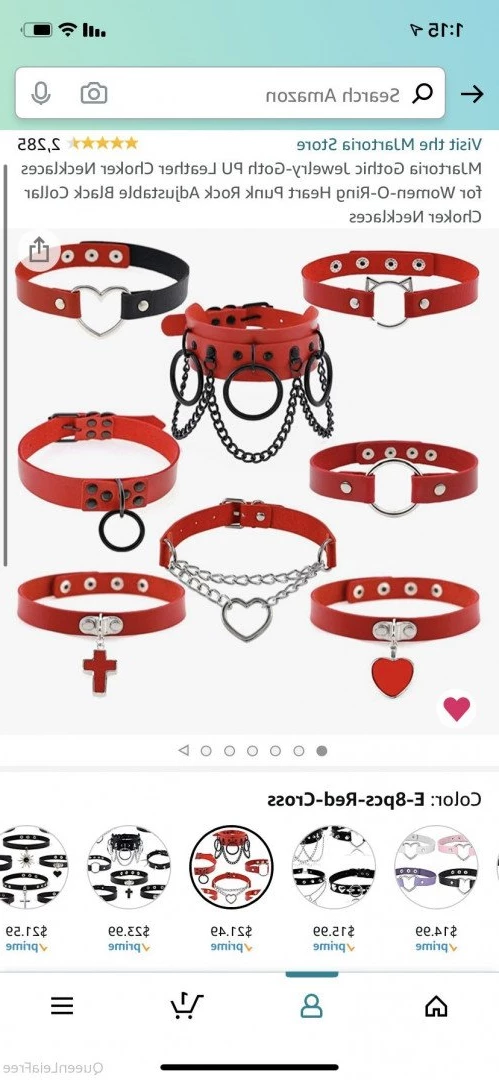Share this choker product

[39, 249]
